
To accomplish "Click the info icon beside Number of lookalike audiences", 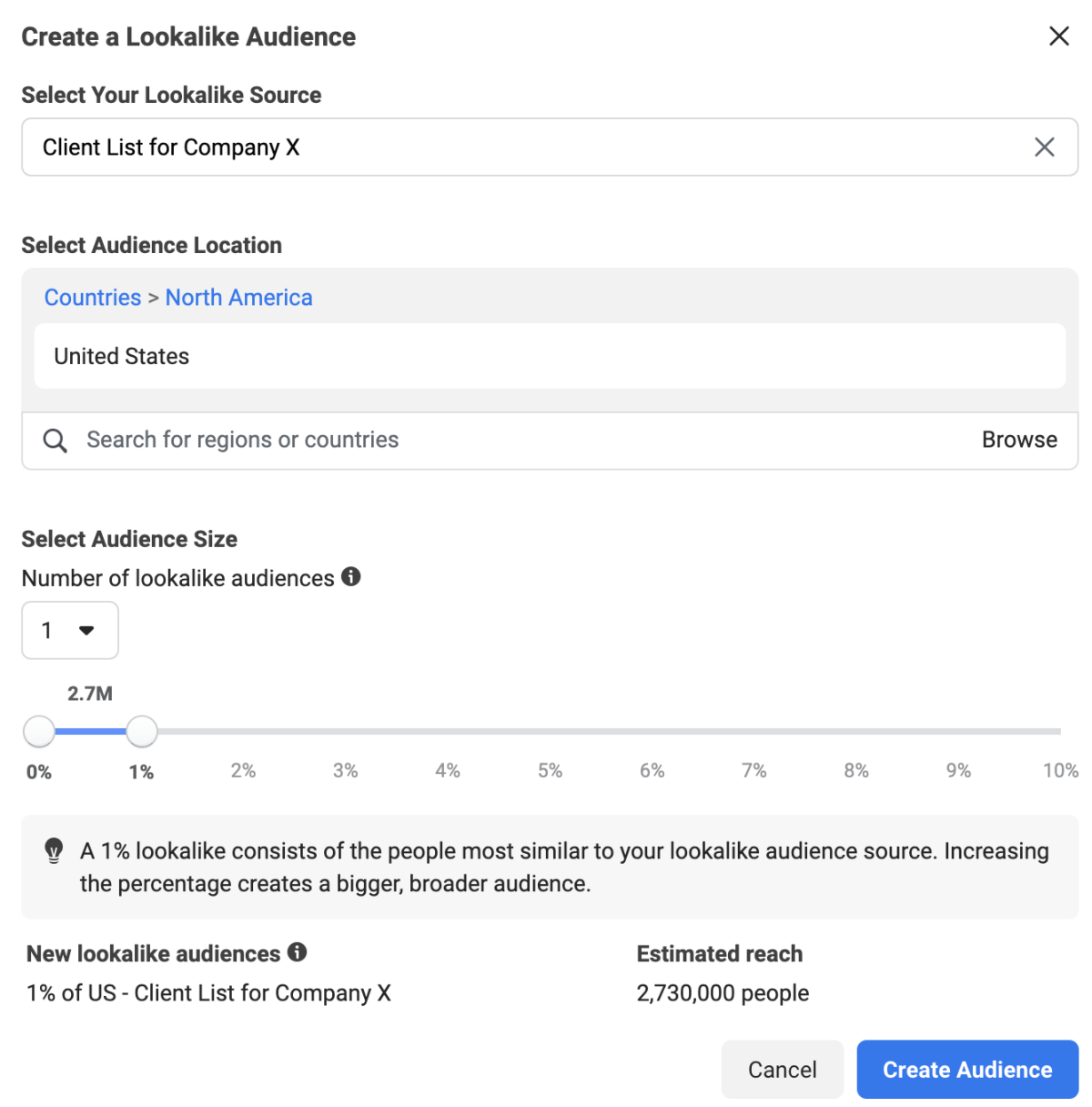I will pos(352,576).
